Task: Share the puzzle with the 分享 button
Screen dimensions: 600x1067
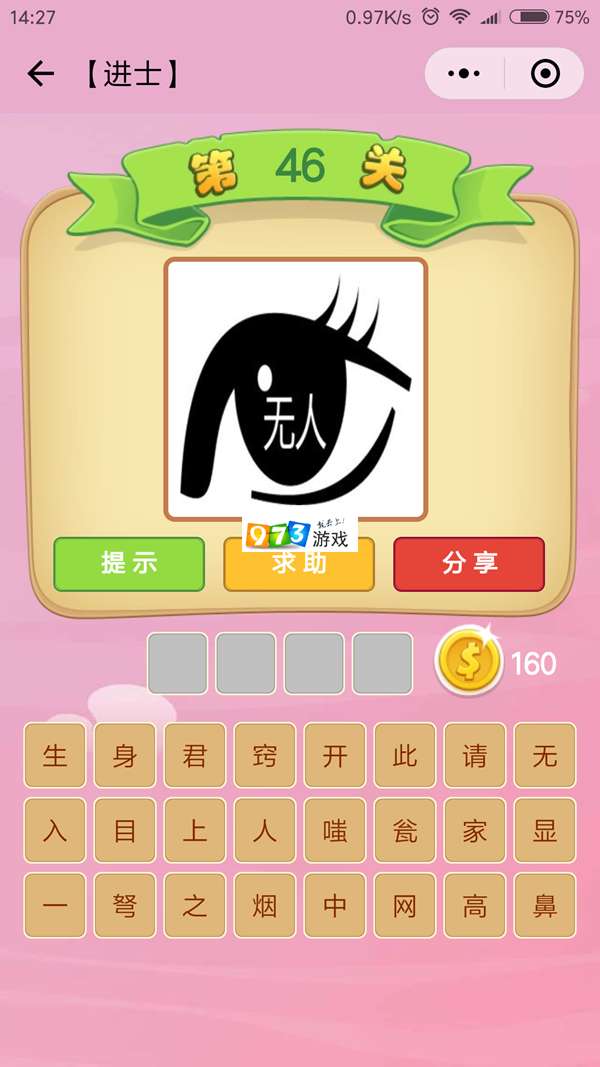Action: coord(469,564)
